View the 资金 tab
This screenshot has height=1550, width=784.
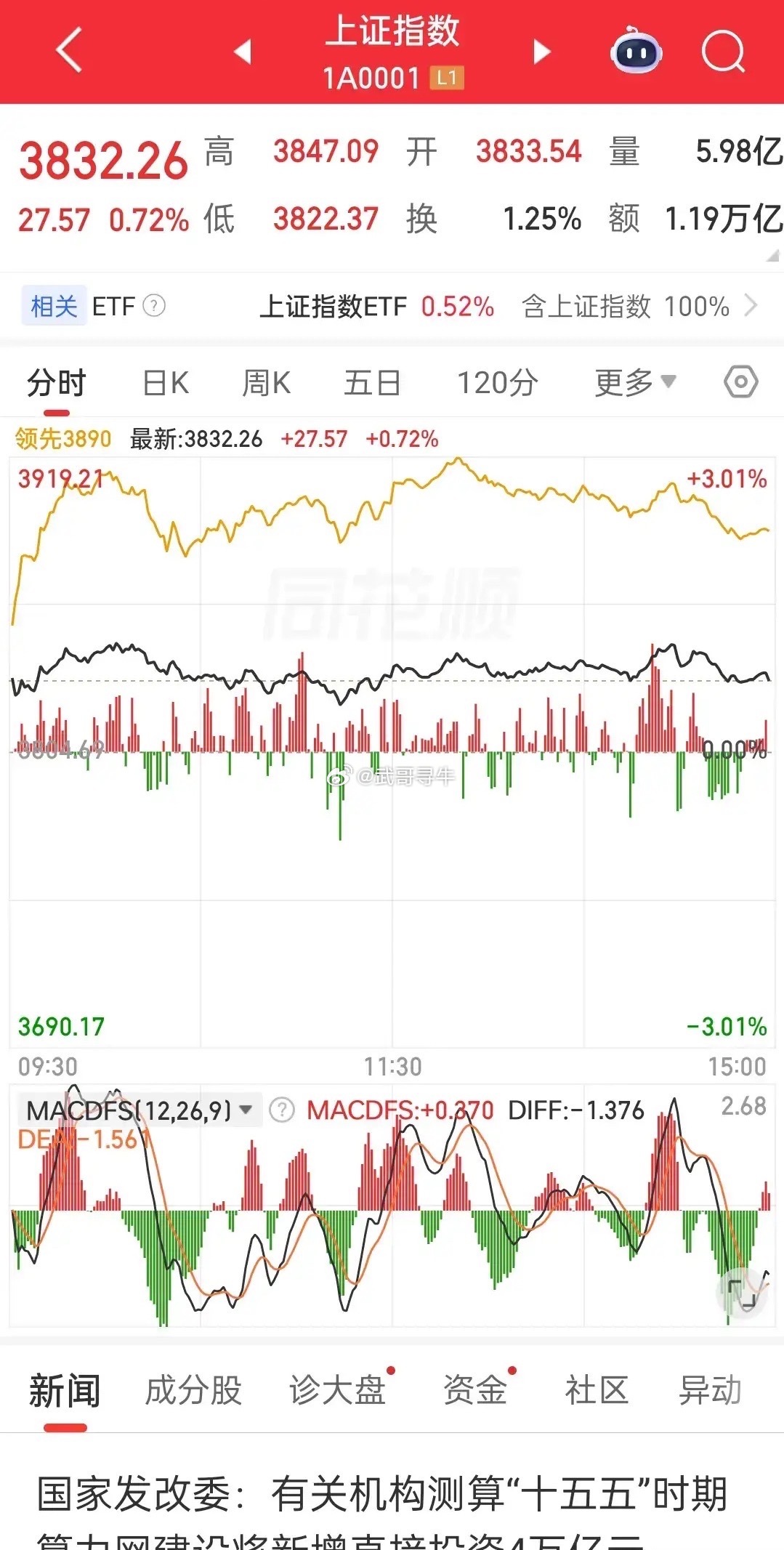[474, 1390]
